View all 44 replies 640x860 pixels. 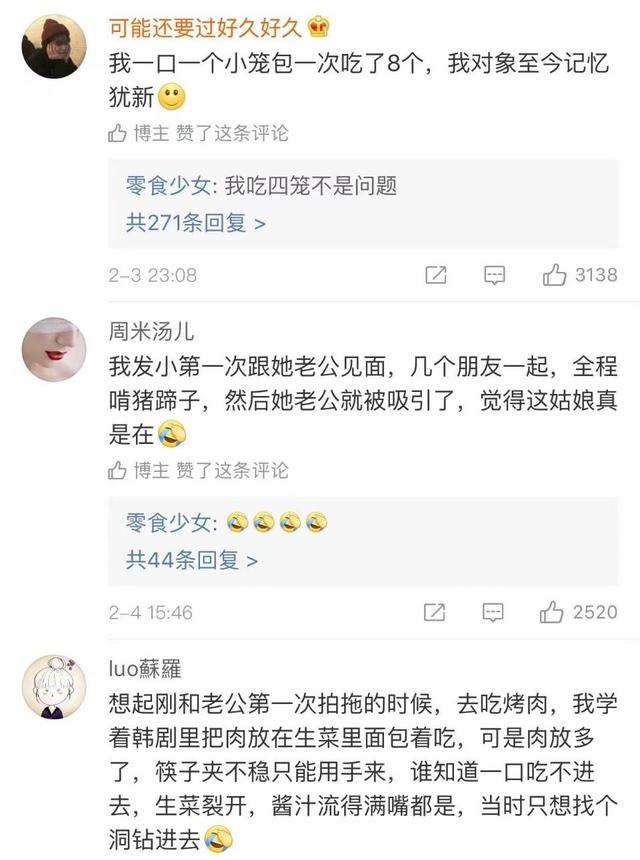click(x=192, y=560)
